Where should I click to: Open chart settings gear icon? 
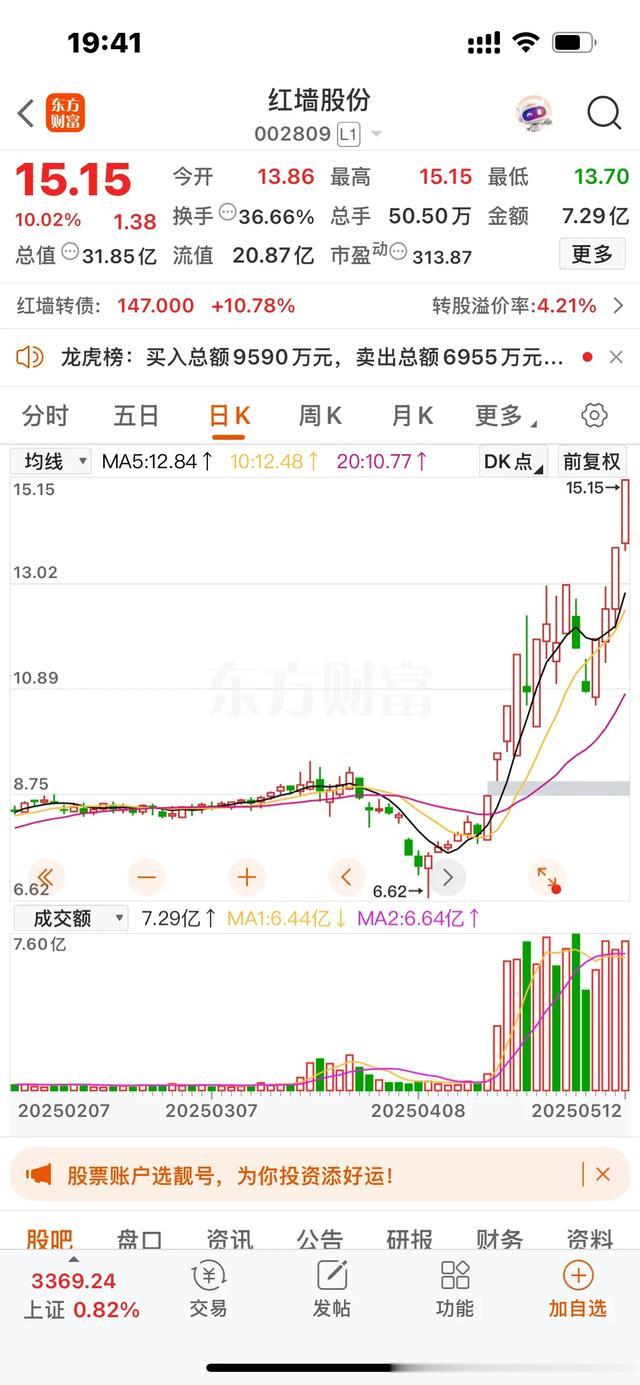594,416
